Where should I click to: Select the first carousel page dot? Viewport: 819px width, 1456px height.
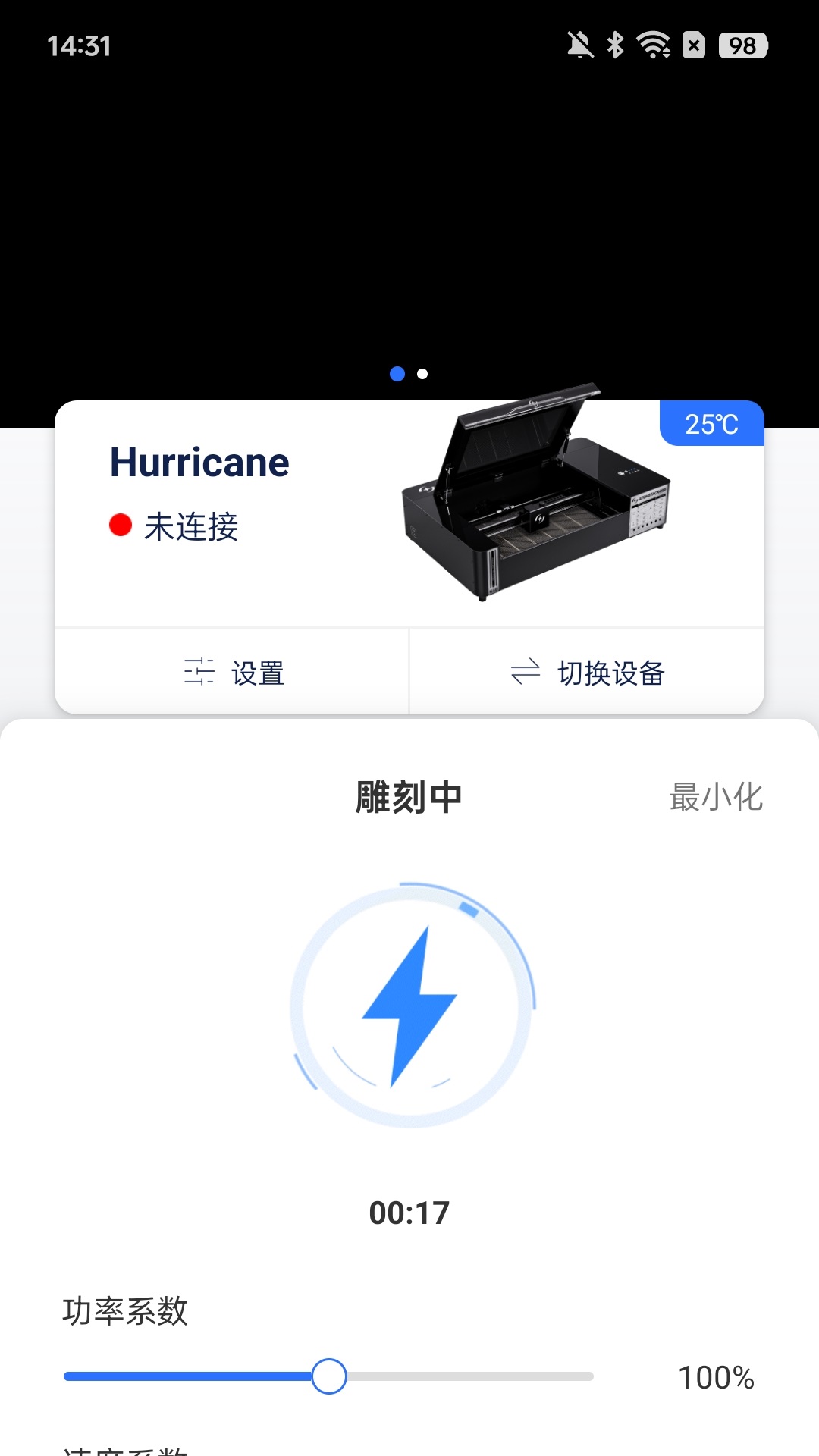pyautogui.click(x=397, y=374)
